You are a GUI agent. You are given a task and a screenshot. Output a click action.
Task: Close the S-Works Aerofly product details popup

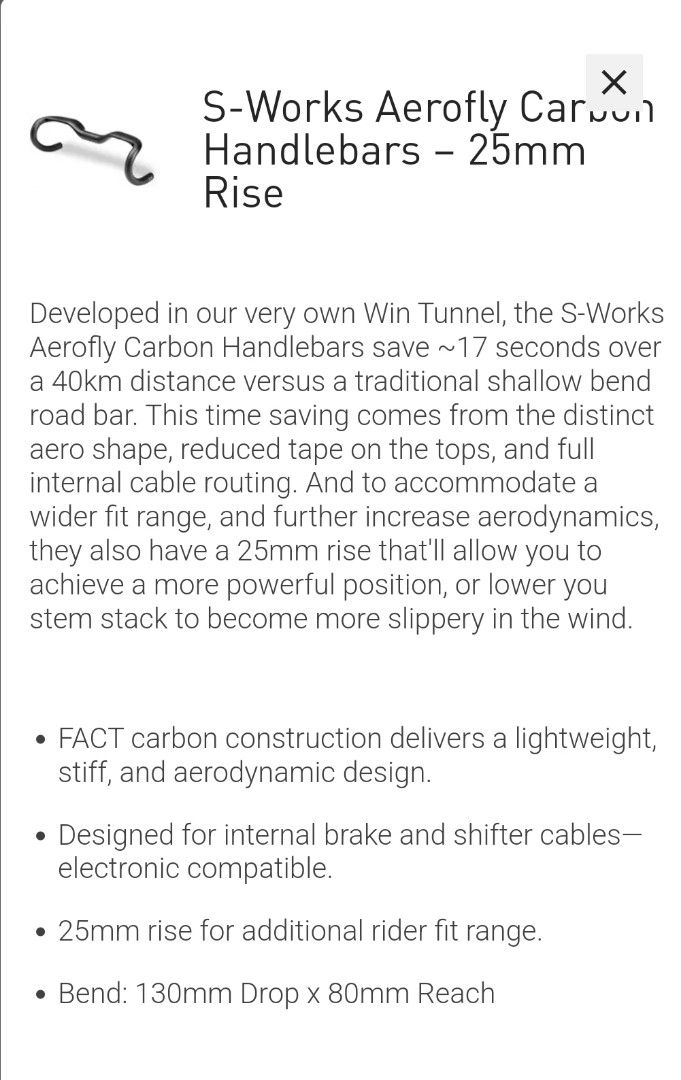pyautogui.click(x=614, y=82)
